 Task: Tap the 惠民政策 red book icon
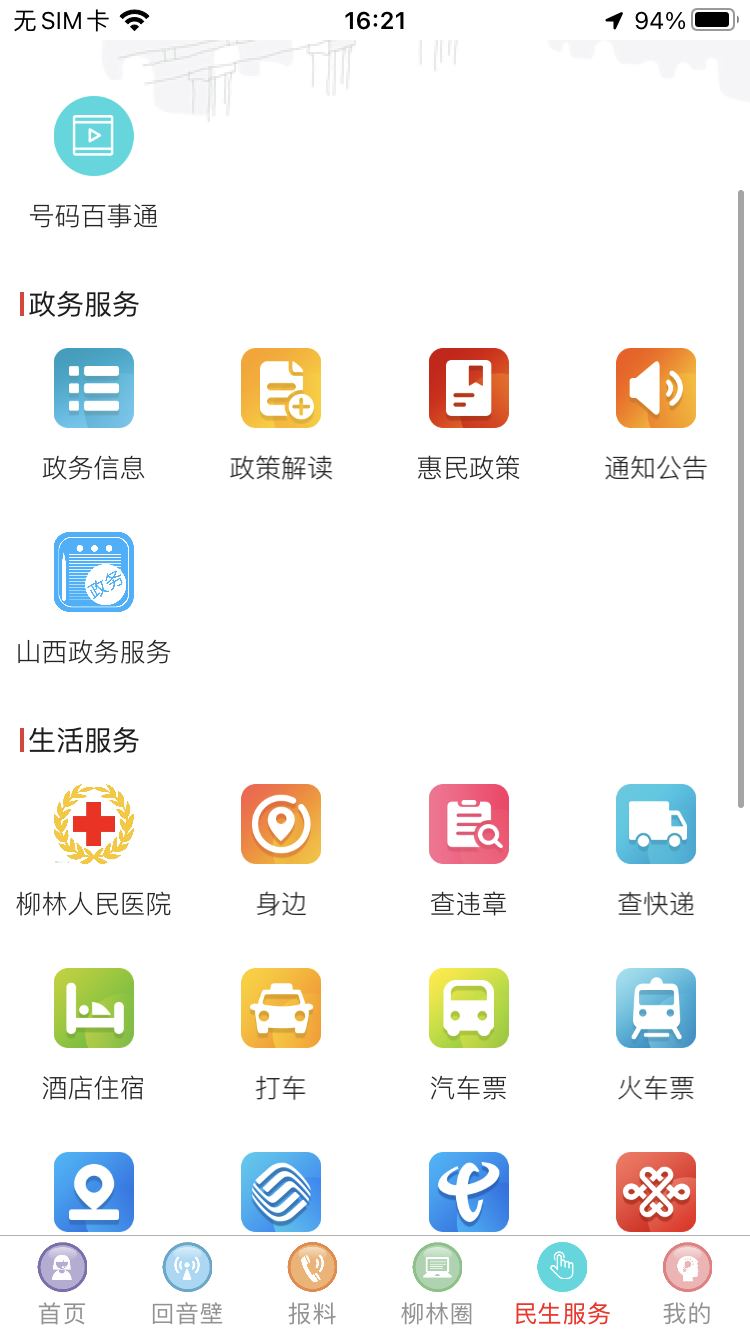click(467, 388)
